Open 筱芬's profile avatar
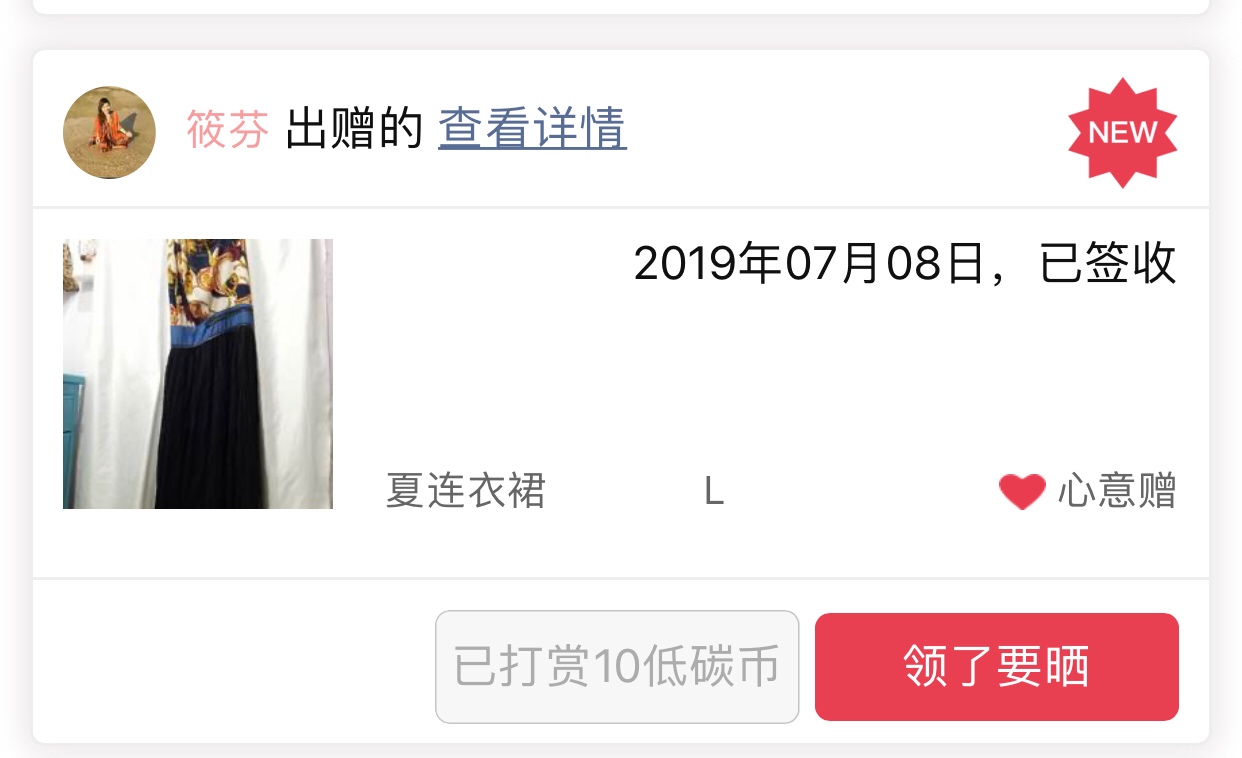 click(109, 132)
